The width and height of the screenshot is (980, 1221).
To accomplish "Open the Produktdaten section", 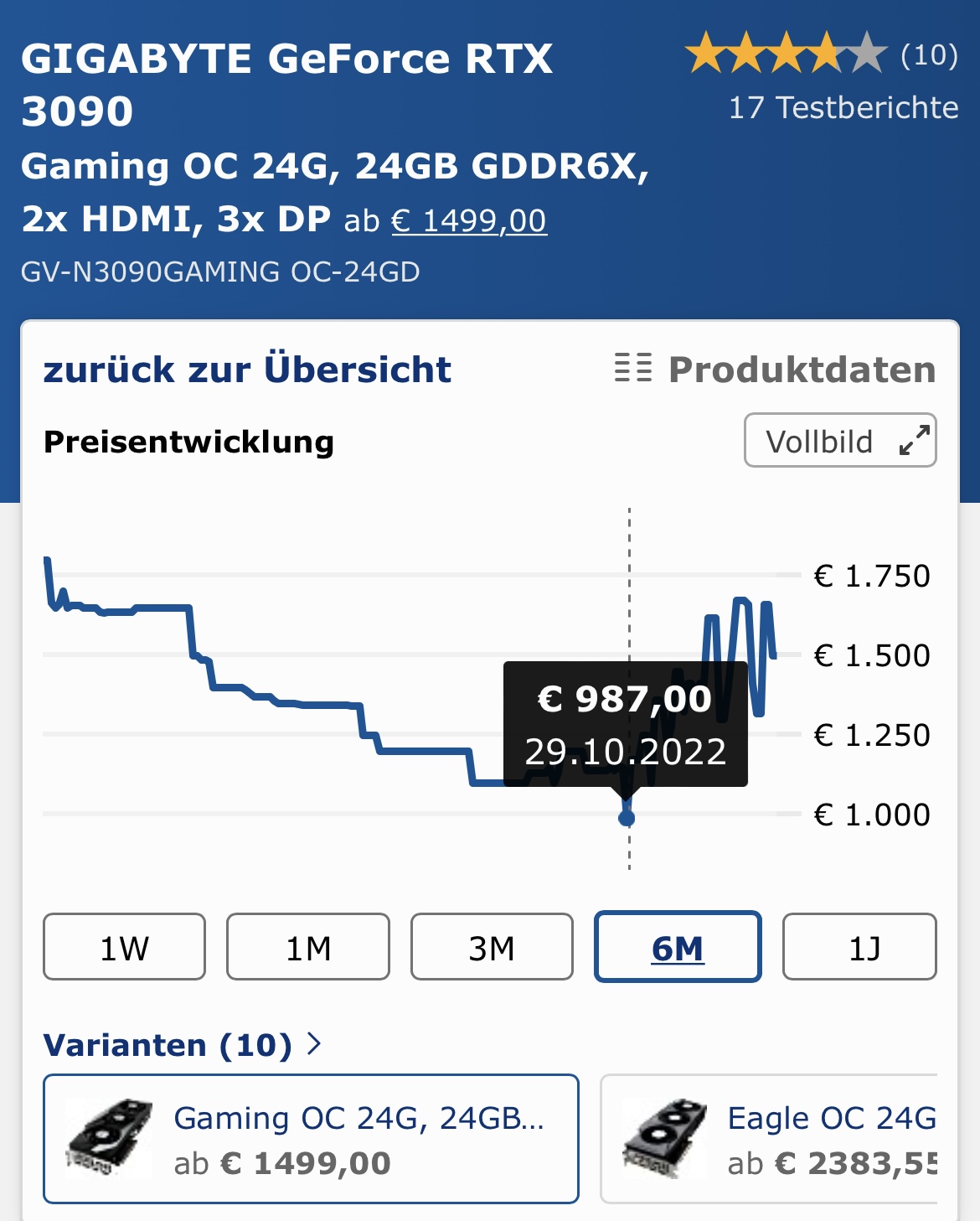I will click(x=775, y=370).
